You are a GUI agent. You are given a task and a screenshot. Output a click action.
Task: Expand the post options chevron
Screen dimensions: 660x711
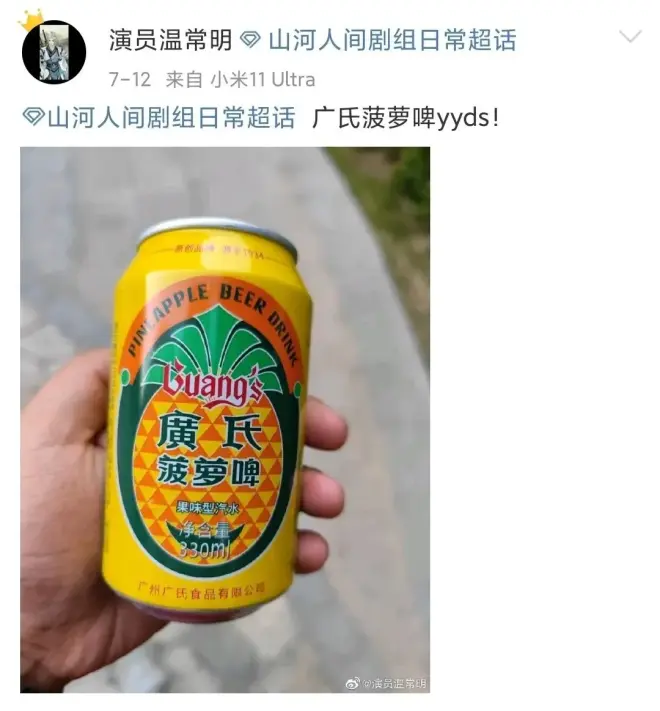tap(630, 38)
